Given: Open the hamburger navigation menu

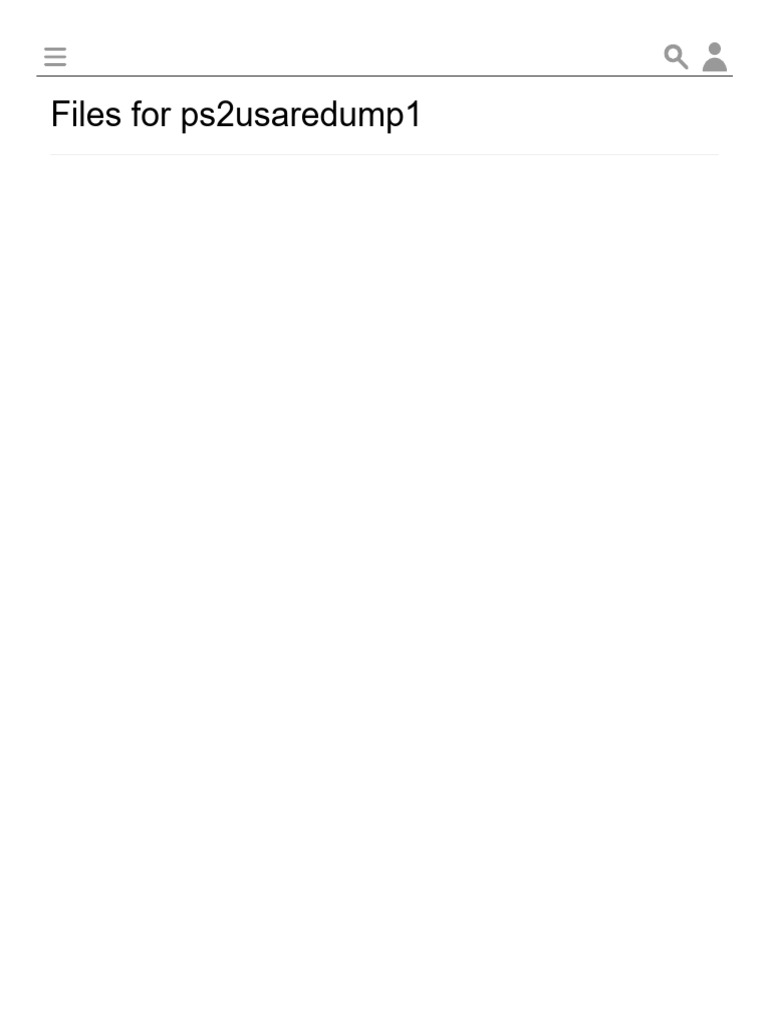Looking at the screenshot, I should [55, 57].
